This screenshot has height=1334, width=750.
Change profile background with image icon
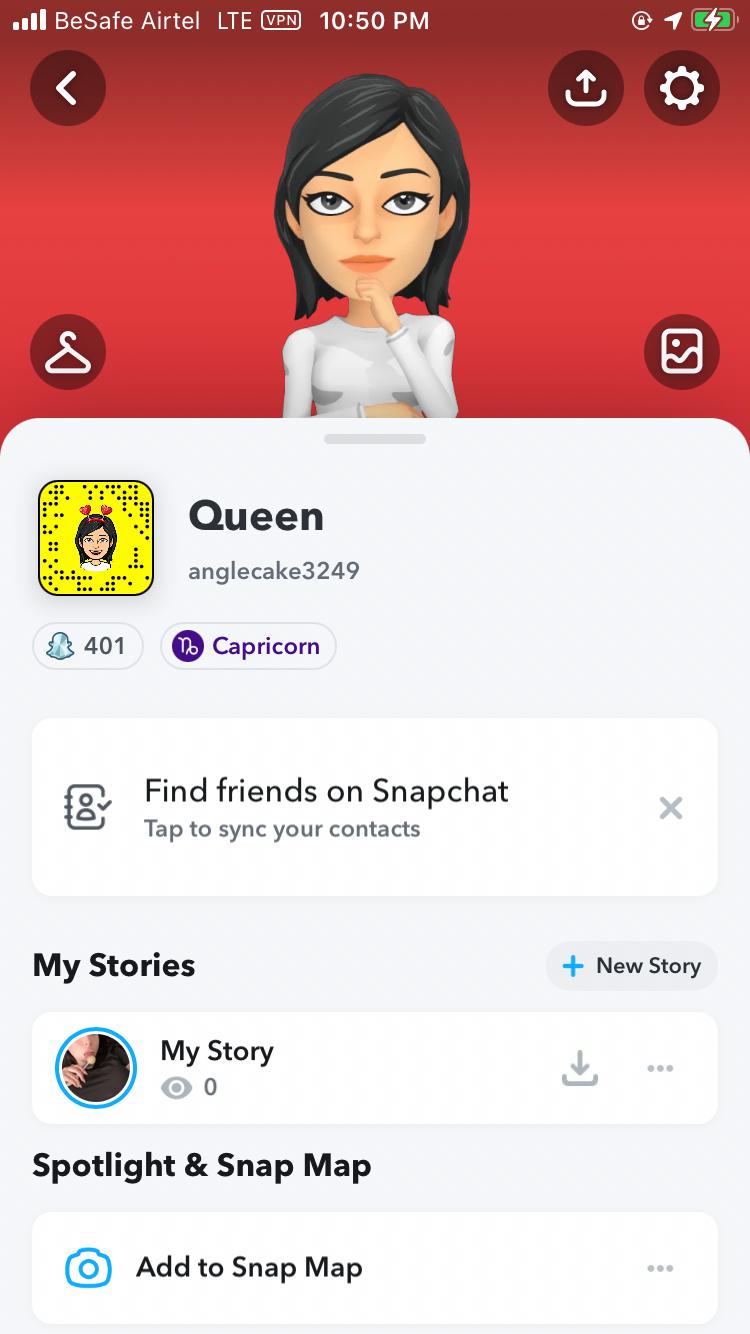pyautogui.click(x=681, y=352)
